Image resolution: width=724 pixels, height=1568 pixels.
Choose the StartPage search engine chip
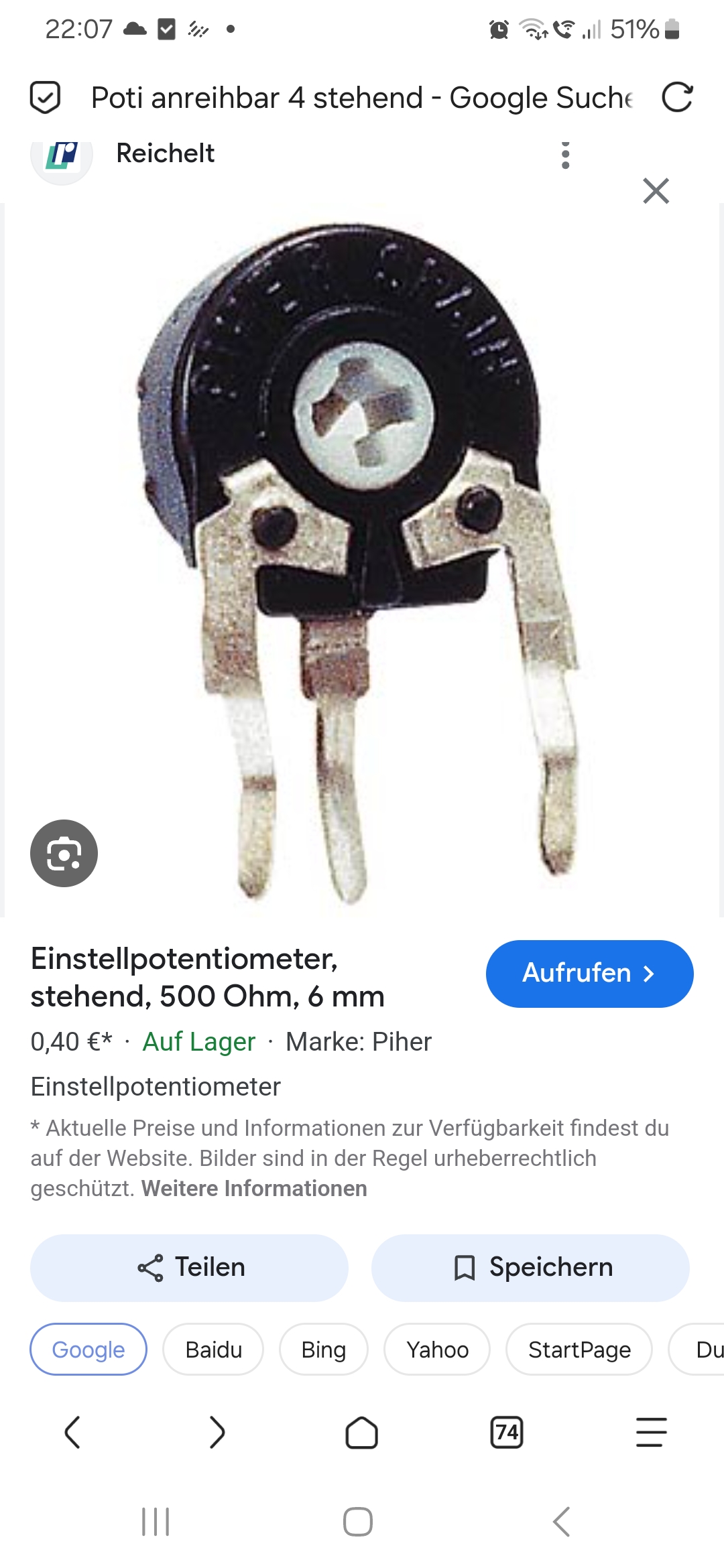coord(579,1350)
